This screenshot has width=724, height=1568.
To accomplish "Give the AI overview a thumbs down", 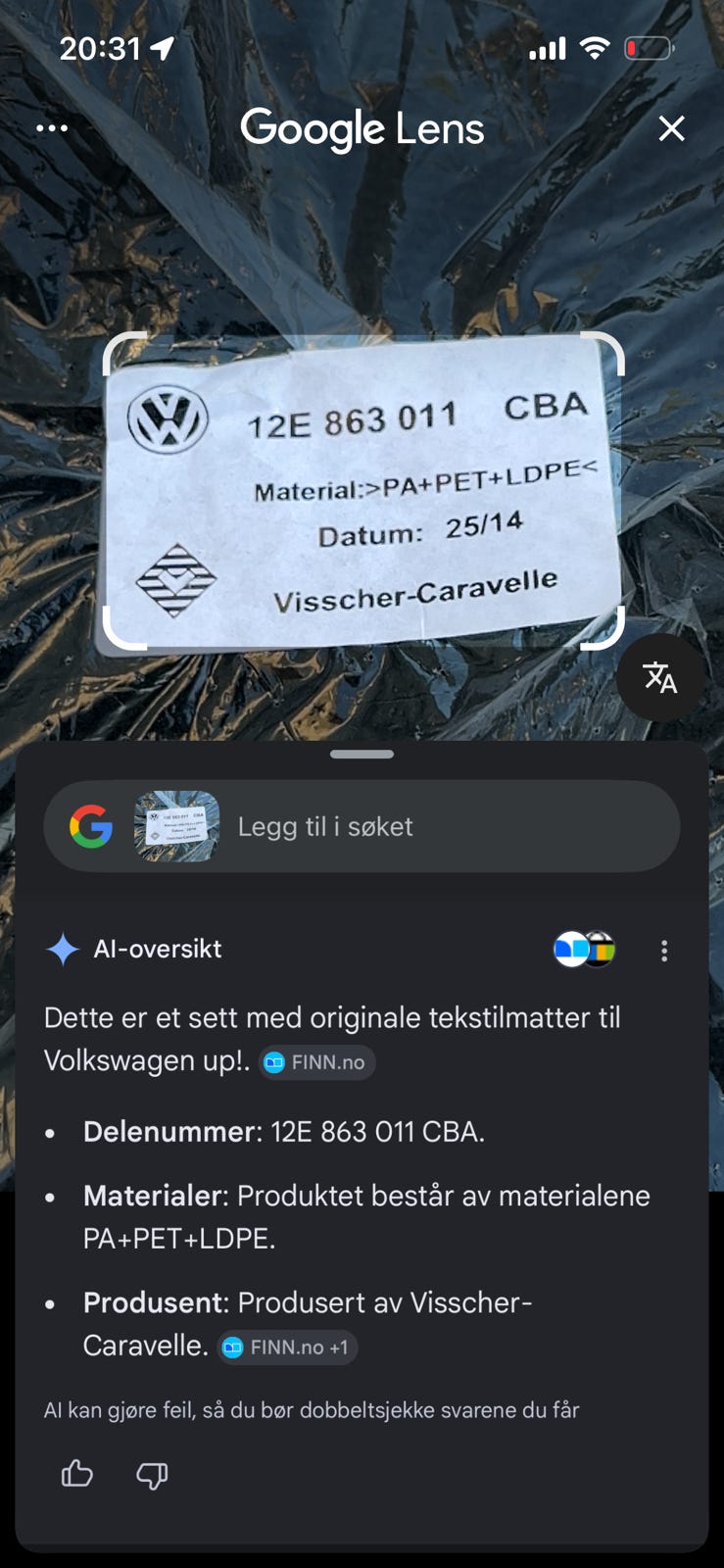I will 152,1475.
